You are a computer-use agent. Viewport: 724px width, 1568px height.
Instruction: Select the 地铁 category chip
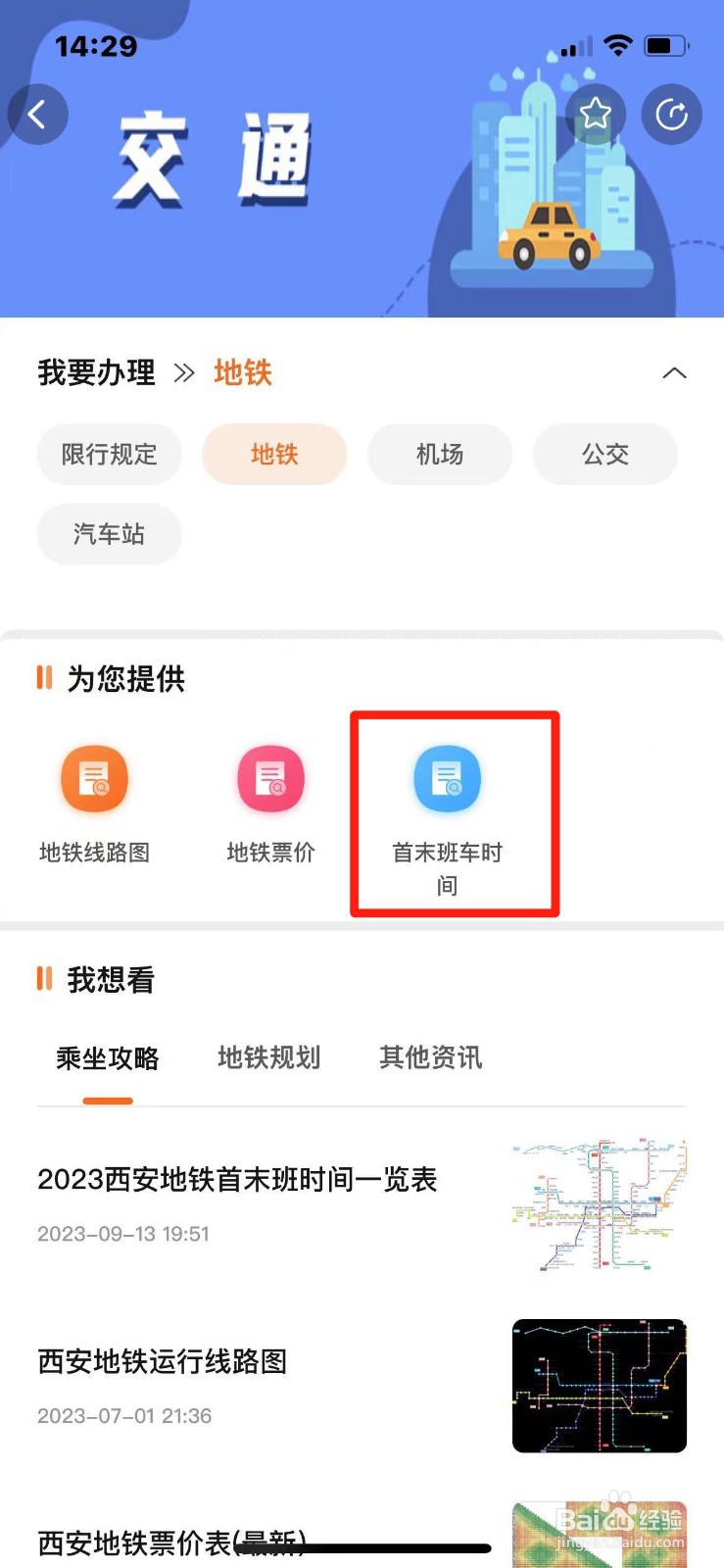pyautogui.click(x=274, y=454)
